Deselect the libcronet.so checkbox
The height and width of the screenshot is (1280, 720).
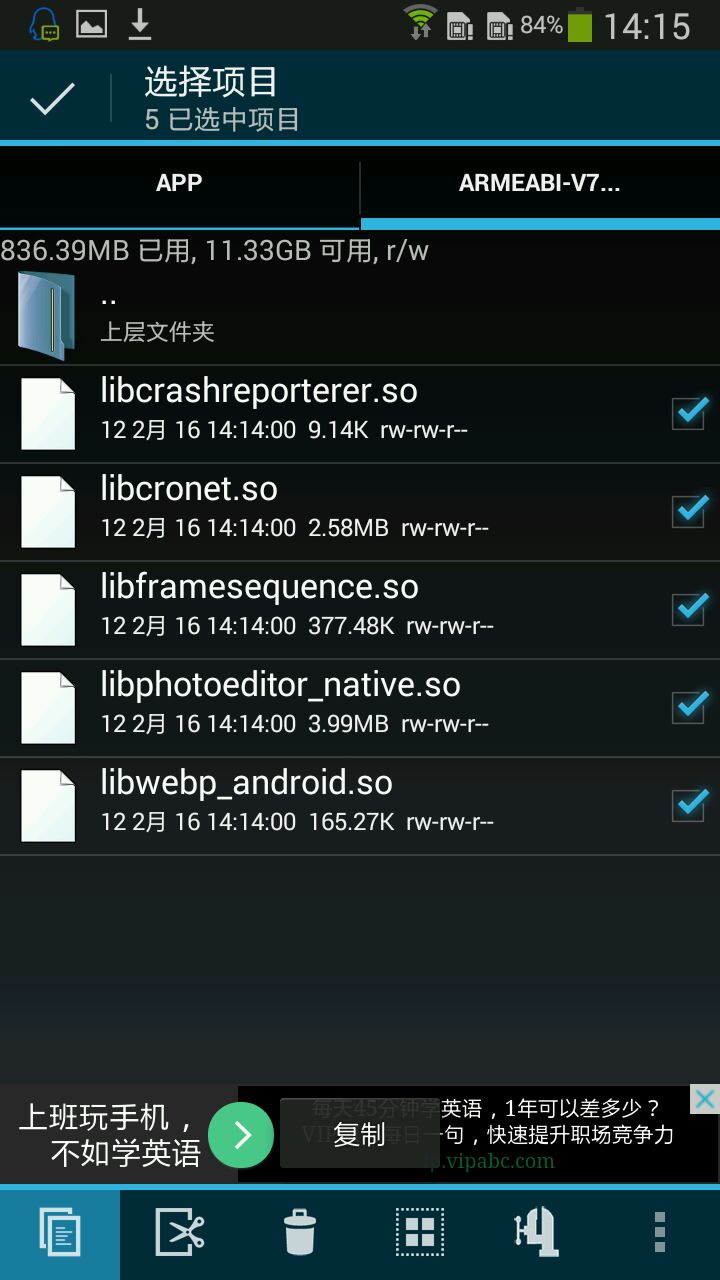[x=689, y=511]
